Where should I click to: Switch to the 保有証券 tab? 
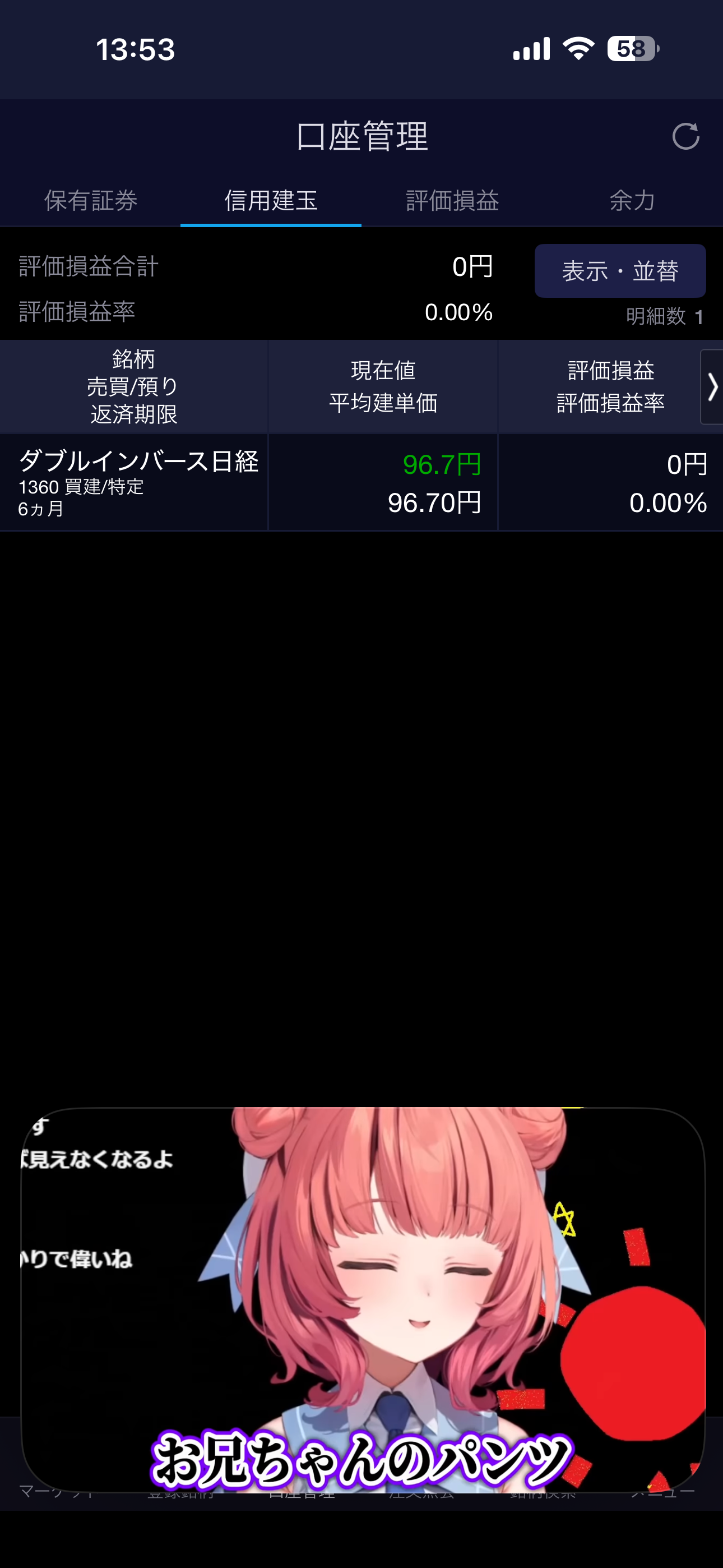point(91,200)
